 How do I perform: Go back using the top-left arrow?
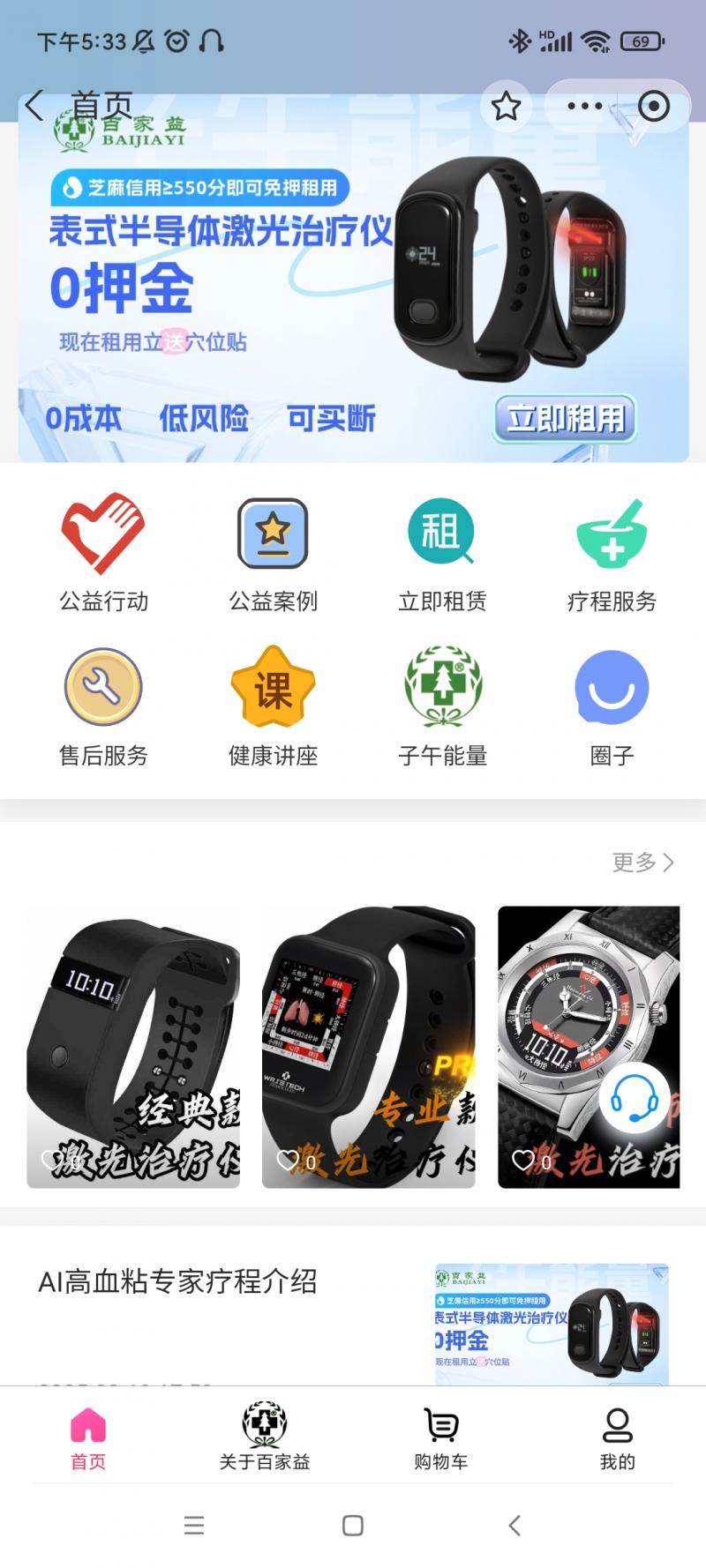click(x=34, y=106)
